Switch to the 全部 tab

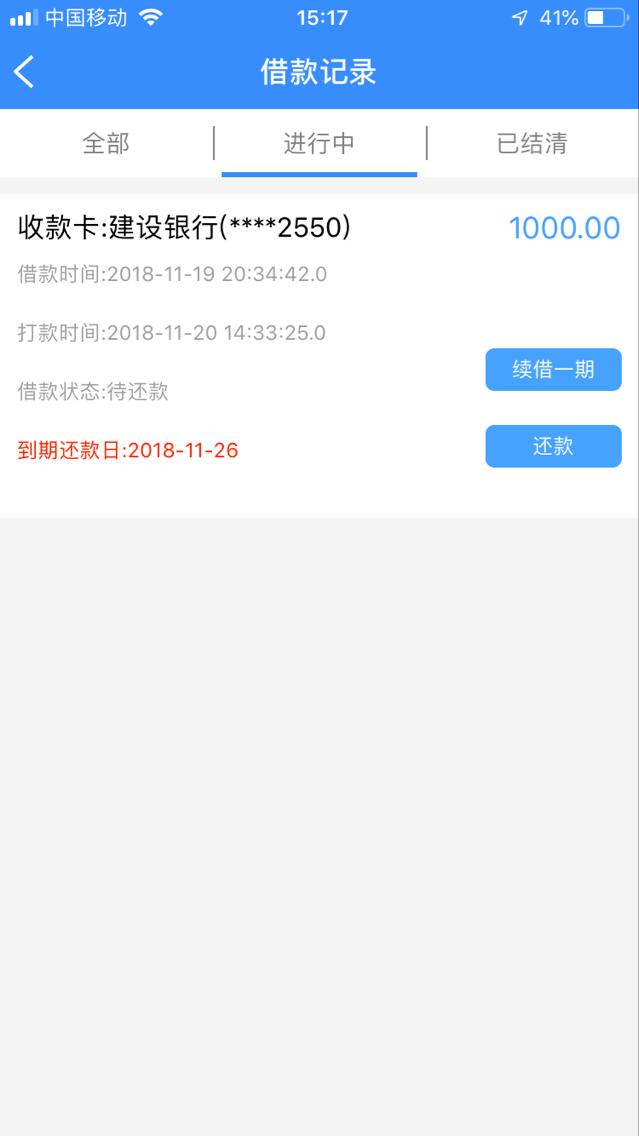(106, 143)
